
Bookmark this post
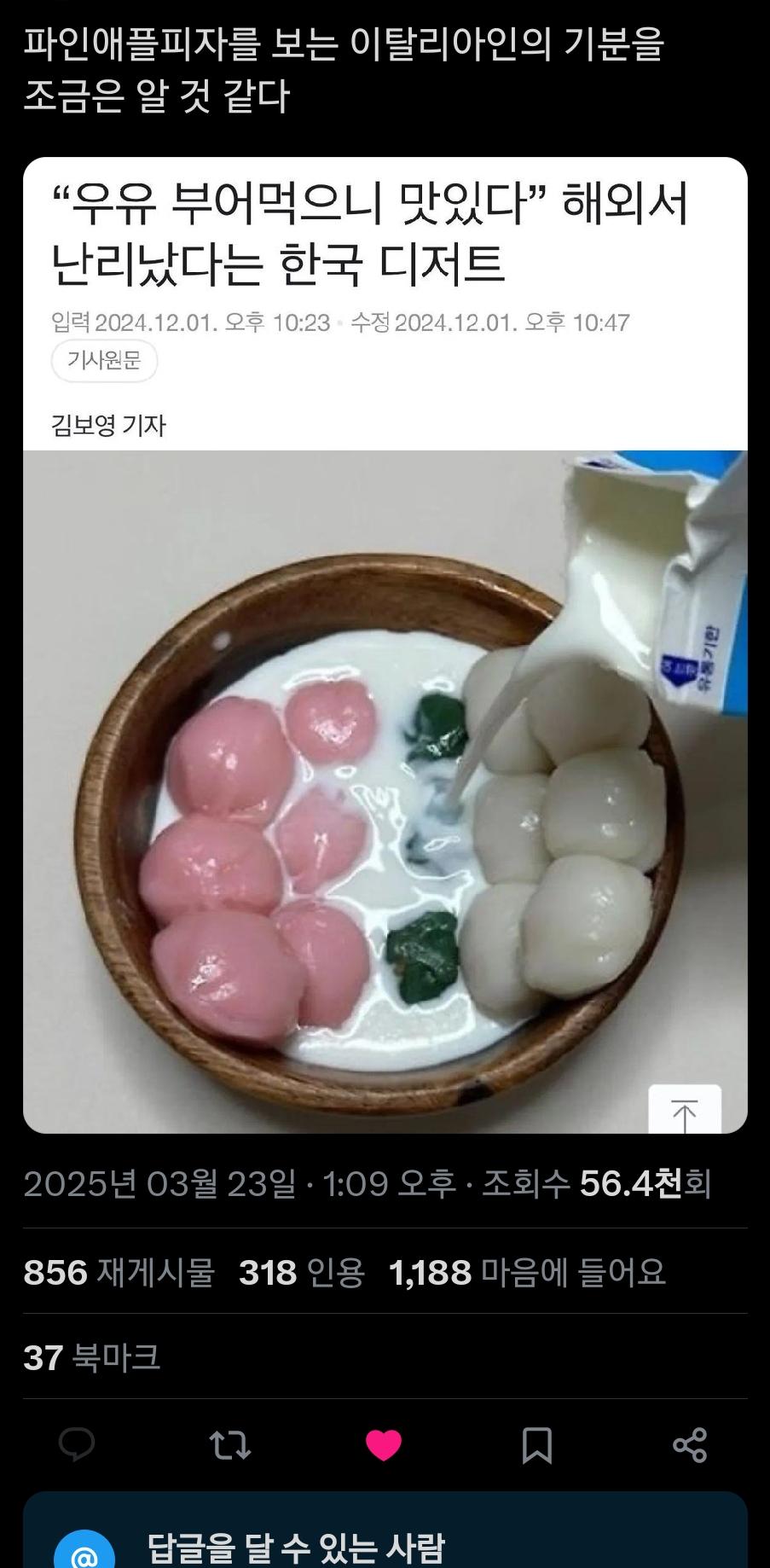coord(536,1445)
